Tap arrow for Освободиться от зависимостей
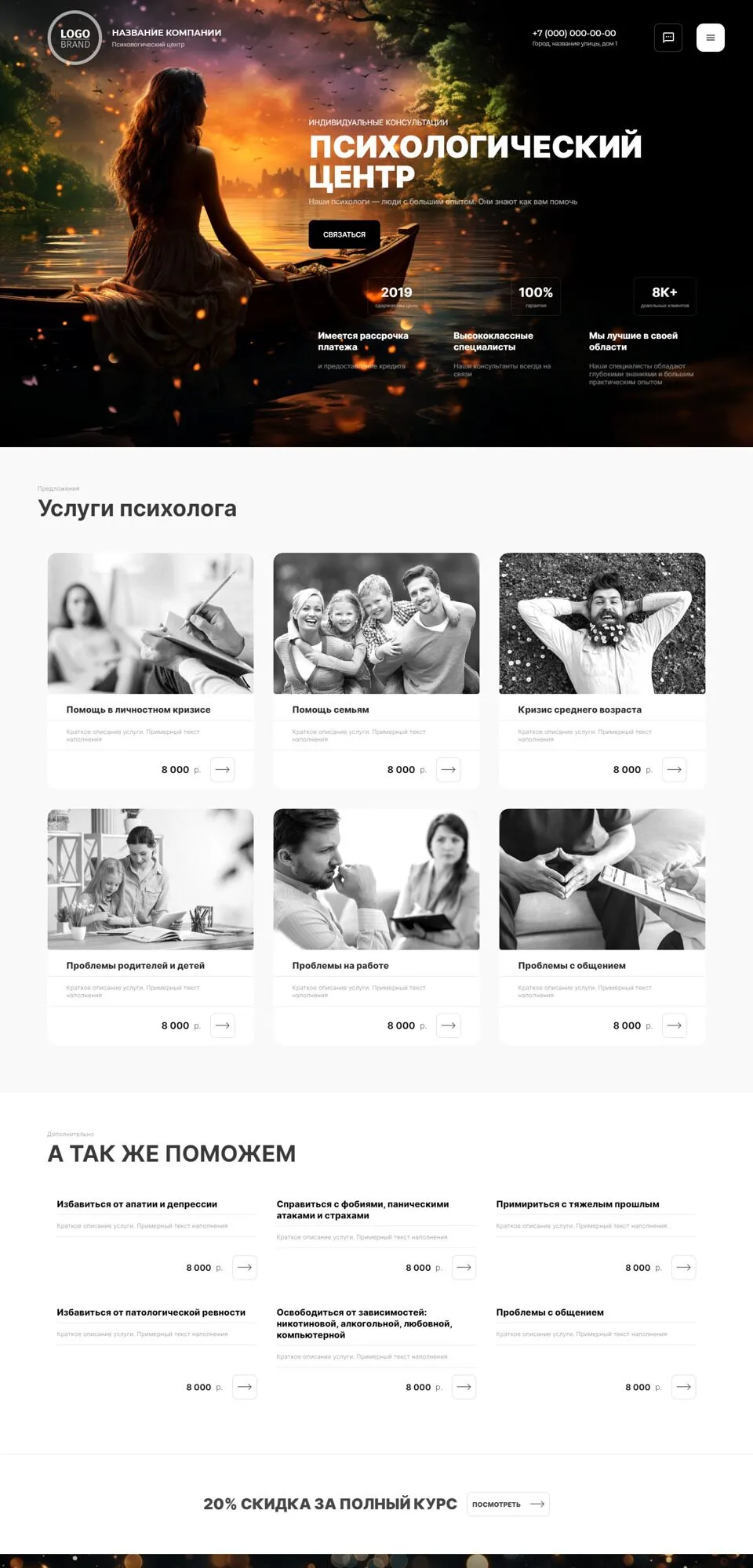Viewport: 753px width, 1568px height. 464,1387
